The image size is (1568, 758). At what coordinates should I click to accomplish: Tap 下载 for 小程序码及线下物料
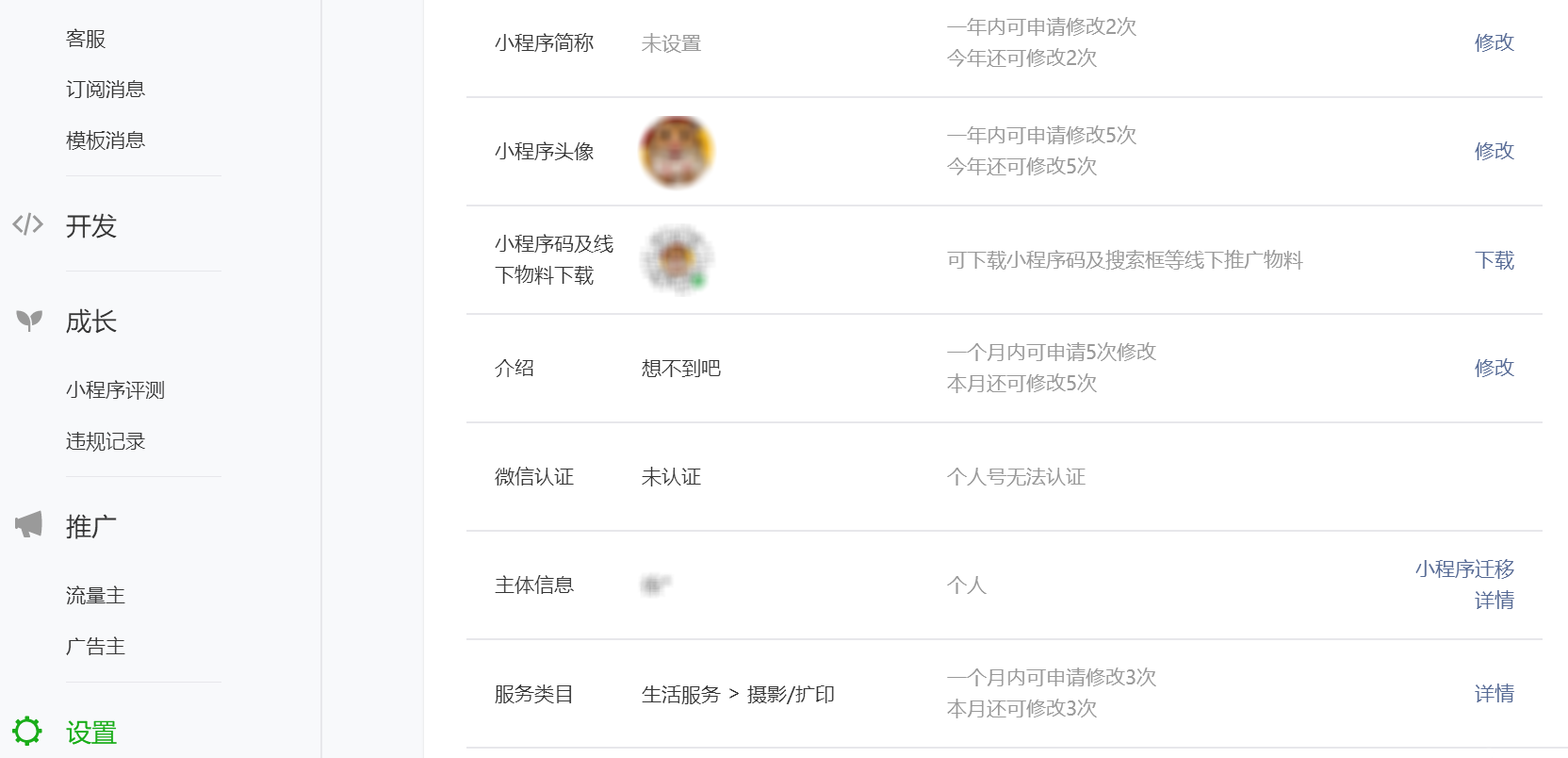pos(1494,260)
